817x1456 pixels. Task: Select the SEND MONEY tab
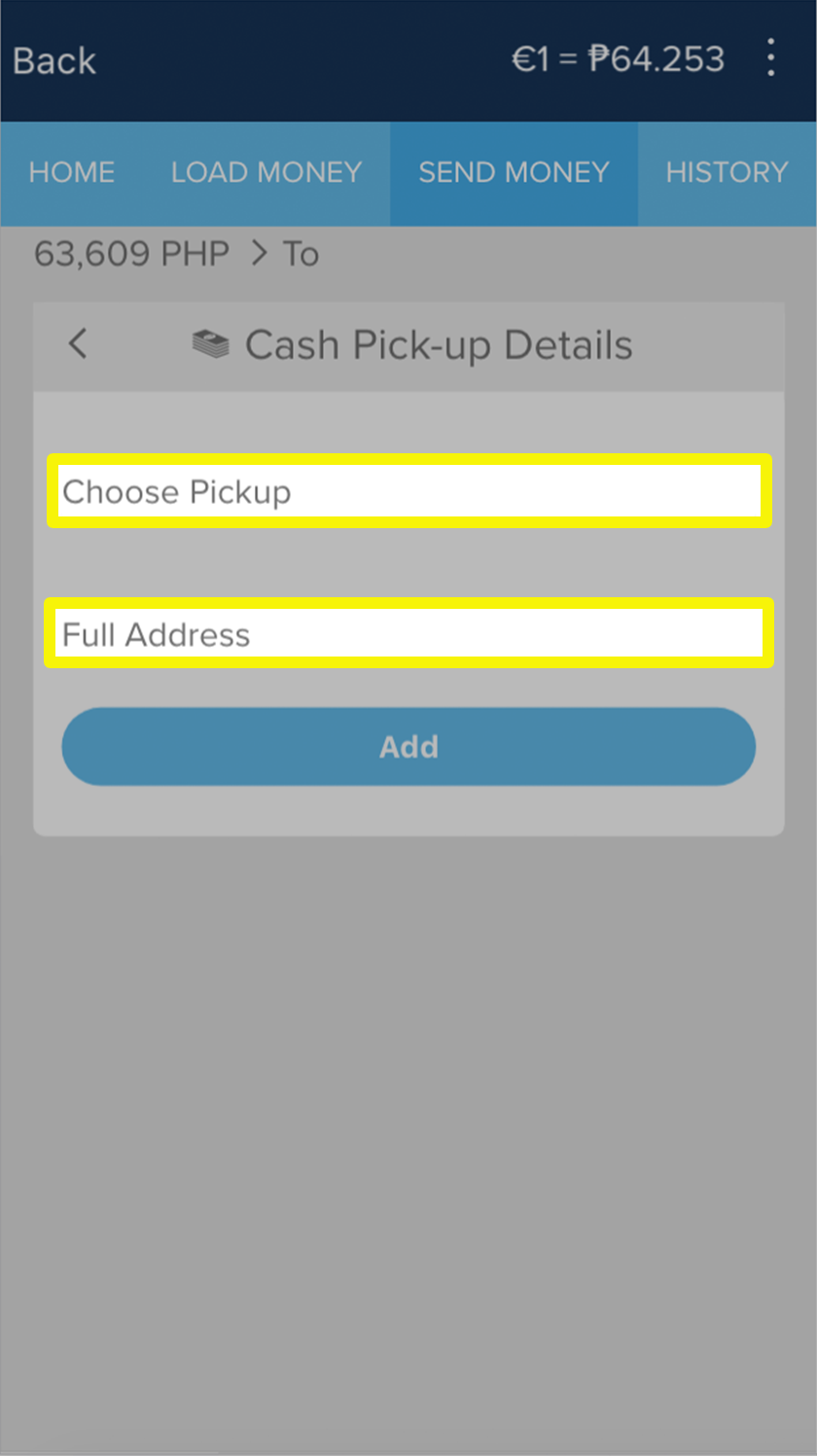514,172
